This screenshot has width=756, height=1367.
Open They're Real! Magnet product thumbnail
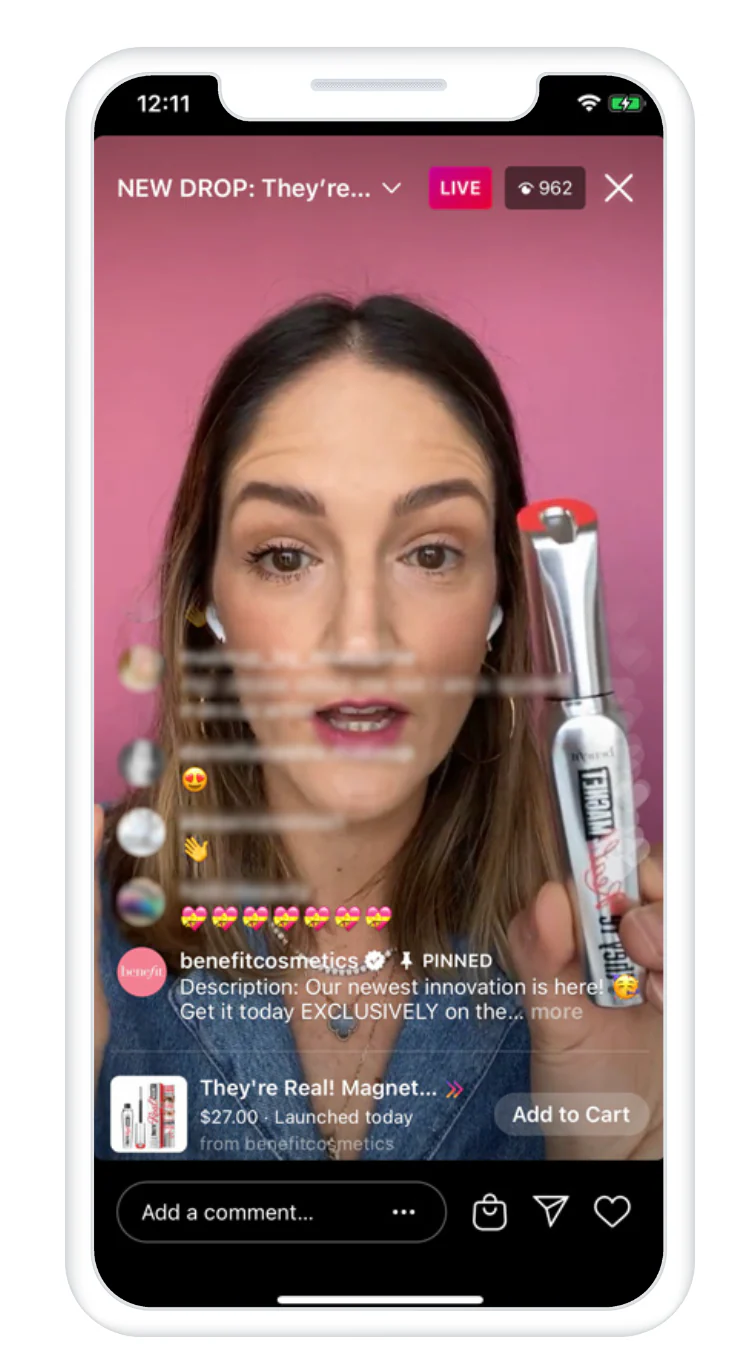[148, 1114]
